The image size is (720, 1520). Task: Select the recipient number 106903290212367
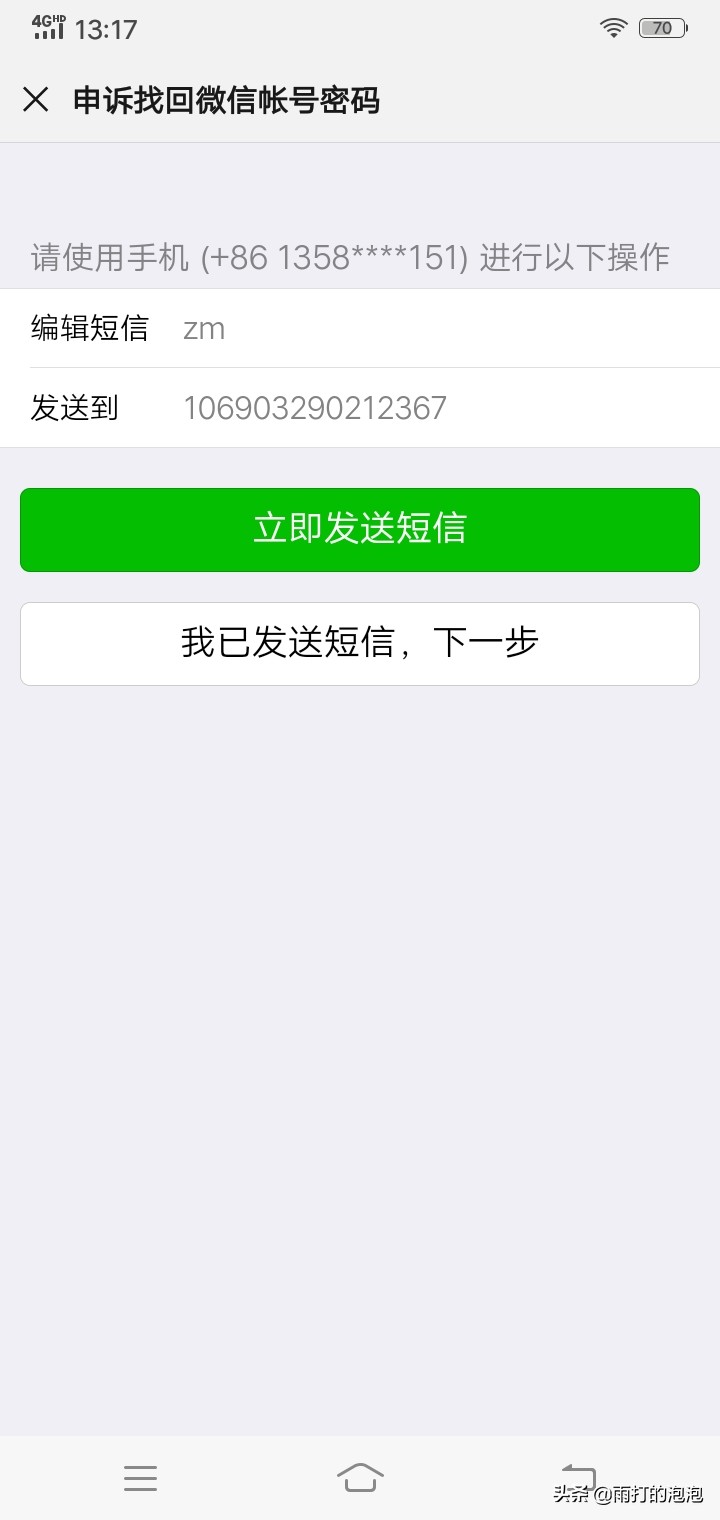coord(314,408)
